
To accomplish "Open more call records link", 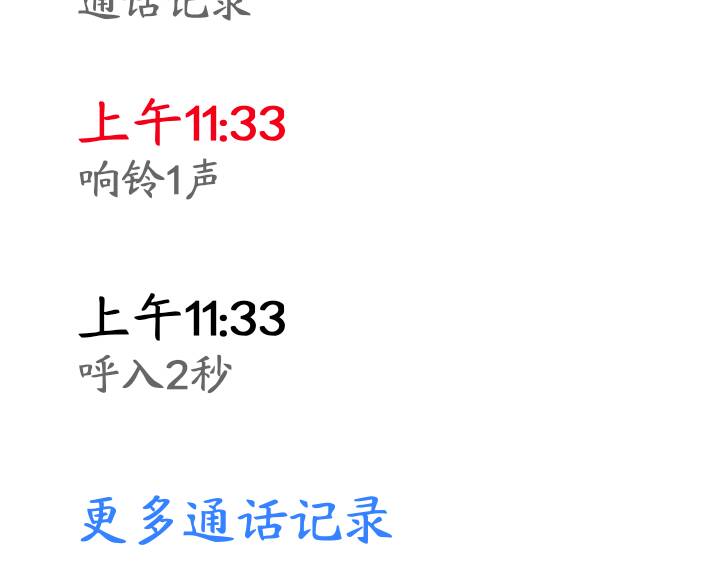I will (x=235, y=520).
